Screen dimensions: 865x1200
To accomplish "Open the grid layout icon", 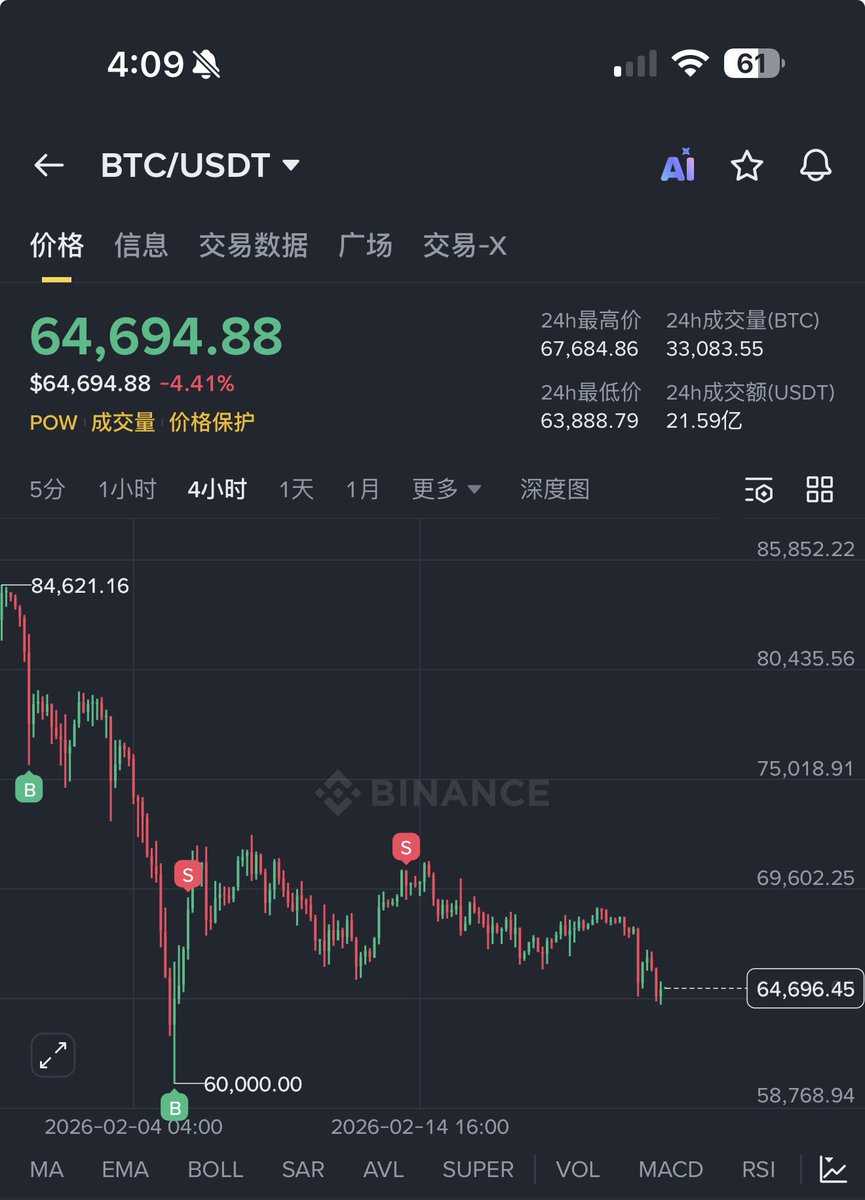I will point(820,489).
